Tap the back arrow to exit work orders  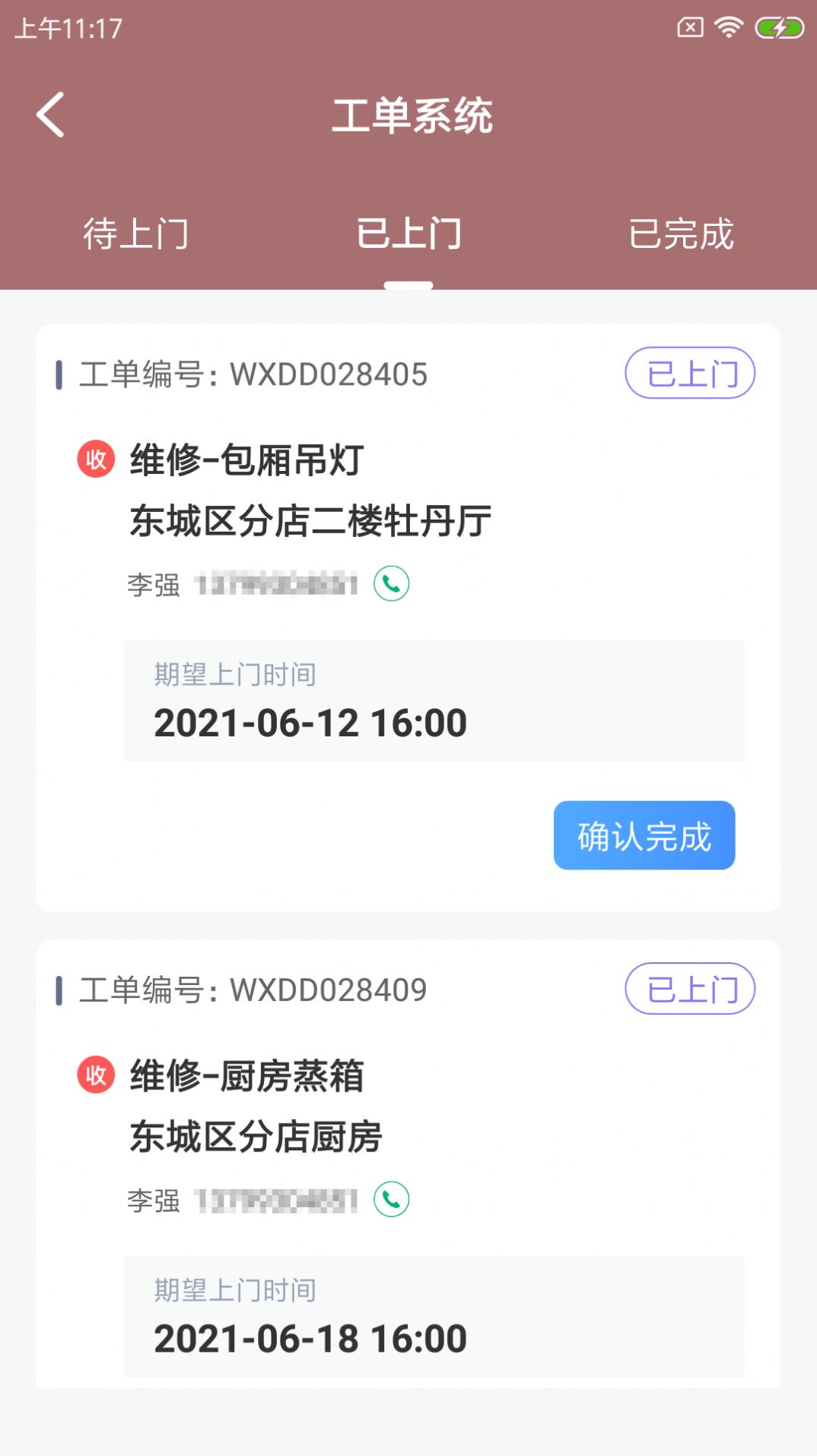51,116
